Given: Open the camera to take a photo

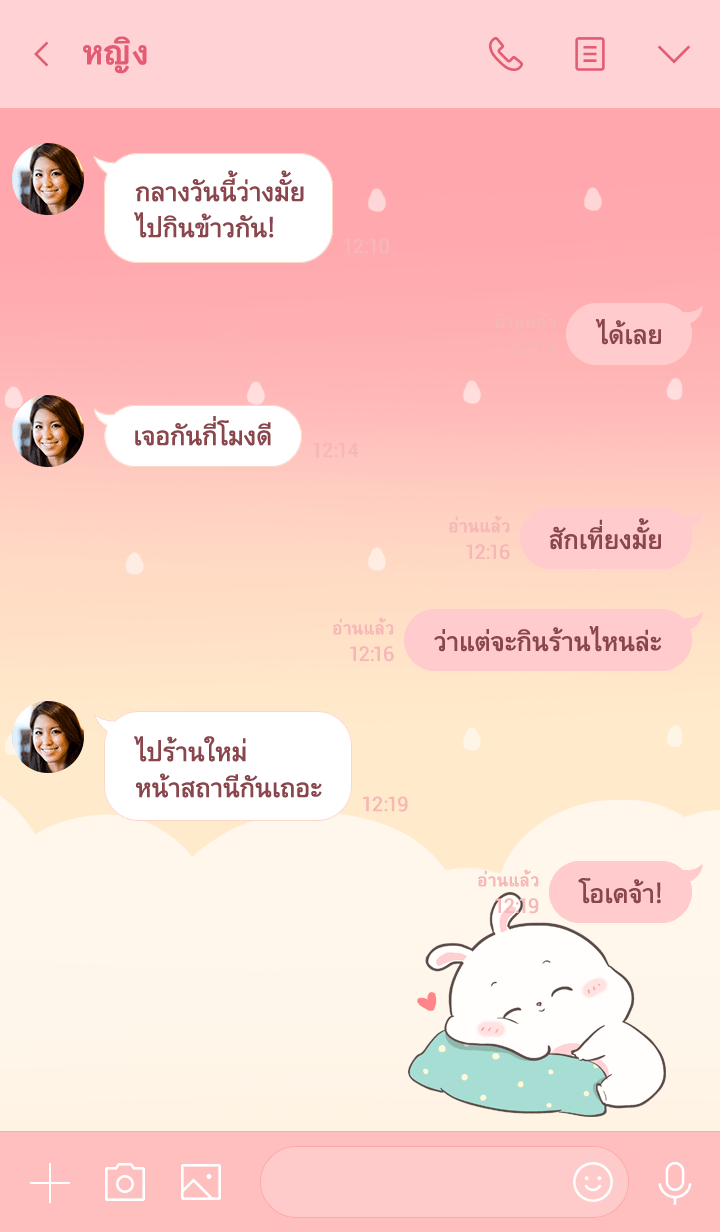Looking at the screenshot, I should pos(125,1183).
